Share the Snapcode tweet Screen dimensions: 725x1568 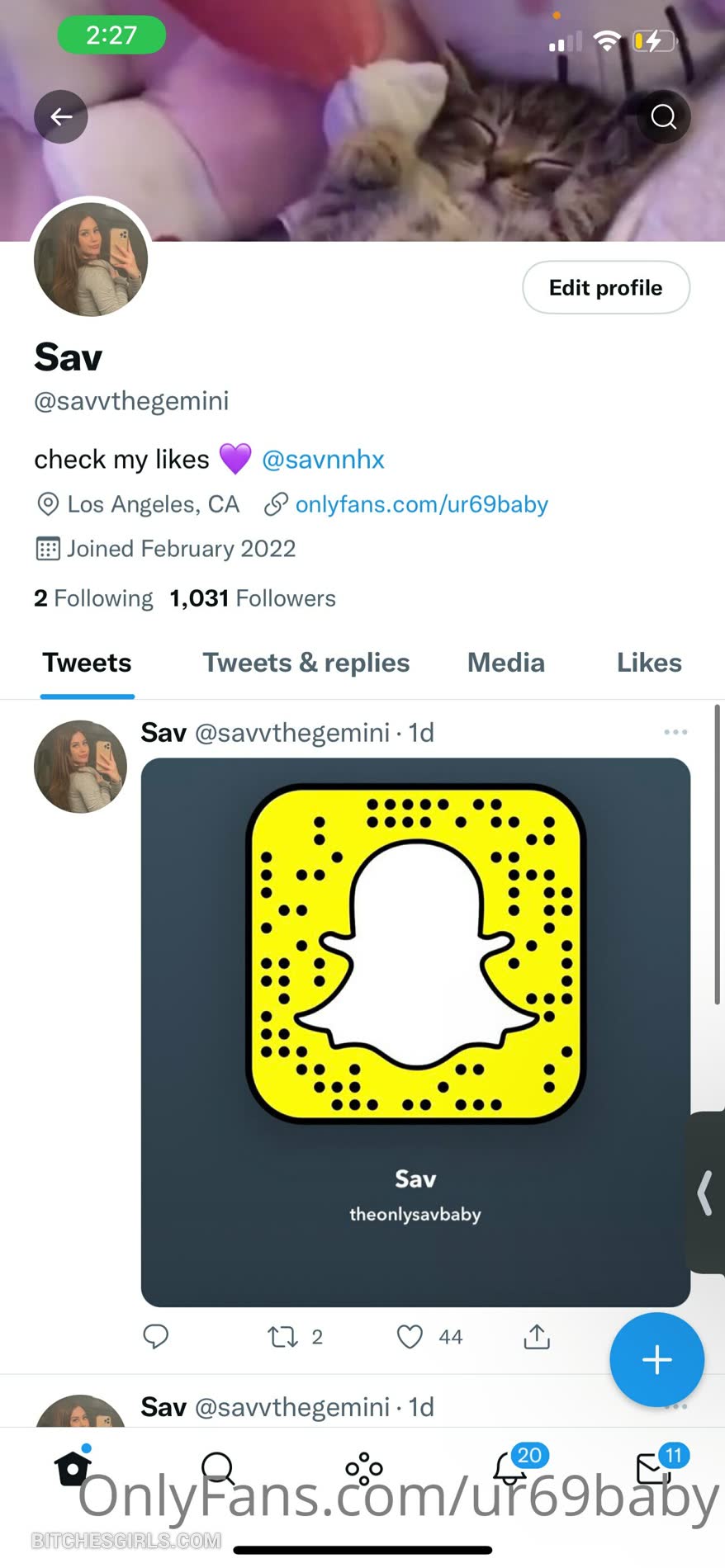coord(537,1336)
